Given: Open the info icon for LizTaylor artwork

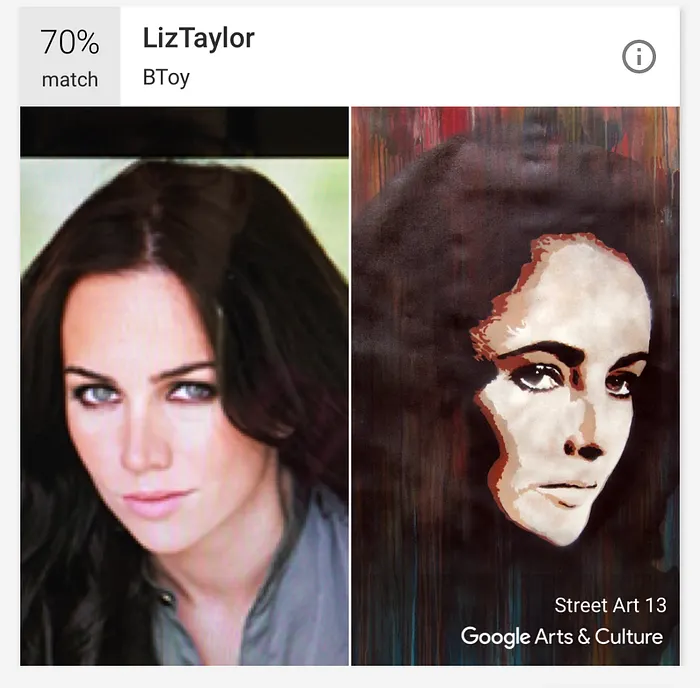Looking at the screenshot, I should tap(639, 58).
